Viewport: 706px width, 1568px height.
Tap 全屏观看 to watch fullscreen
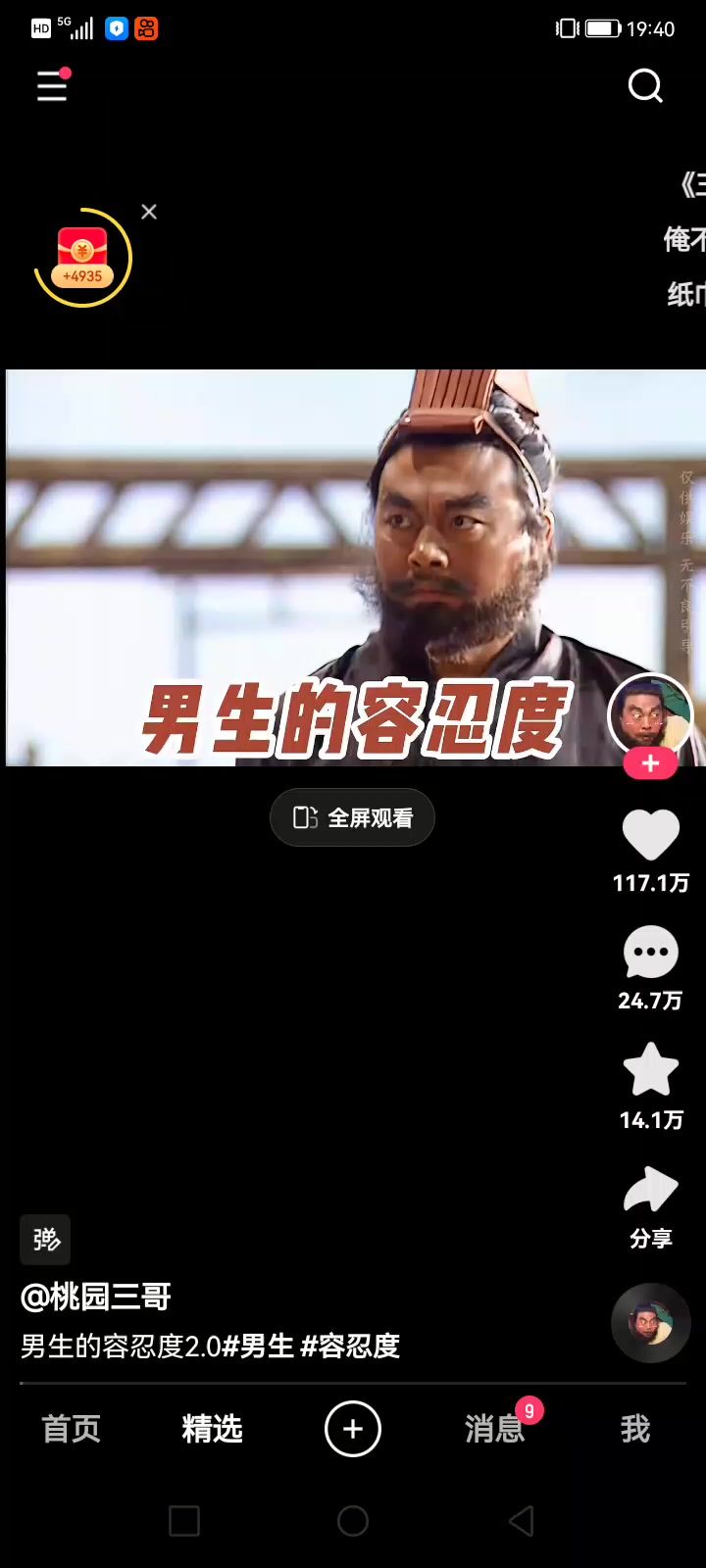point(353,817)
